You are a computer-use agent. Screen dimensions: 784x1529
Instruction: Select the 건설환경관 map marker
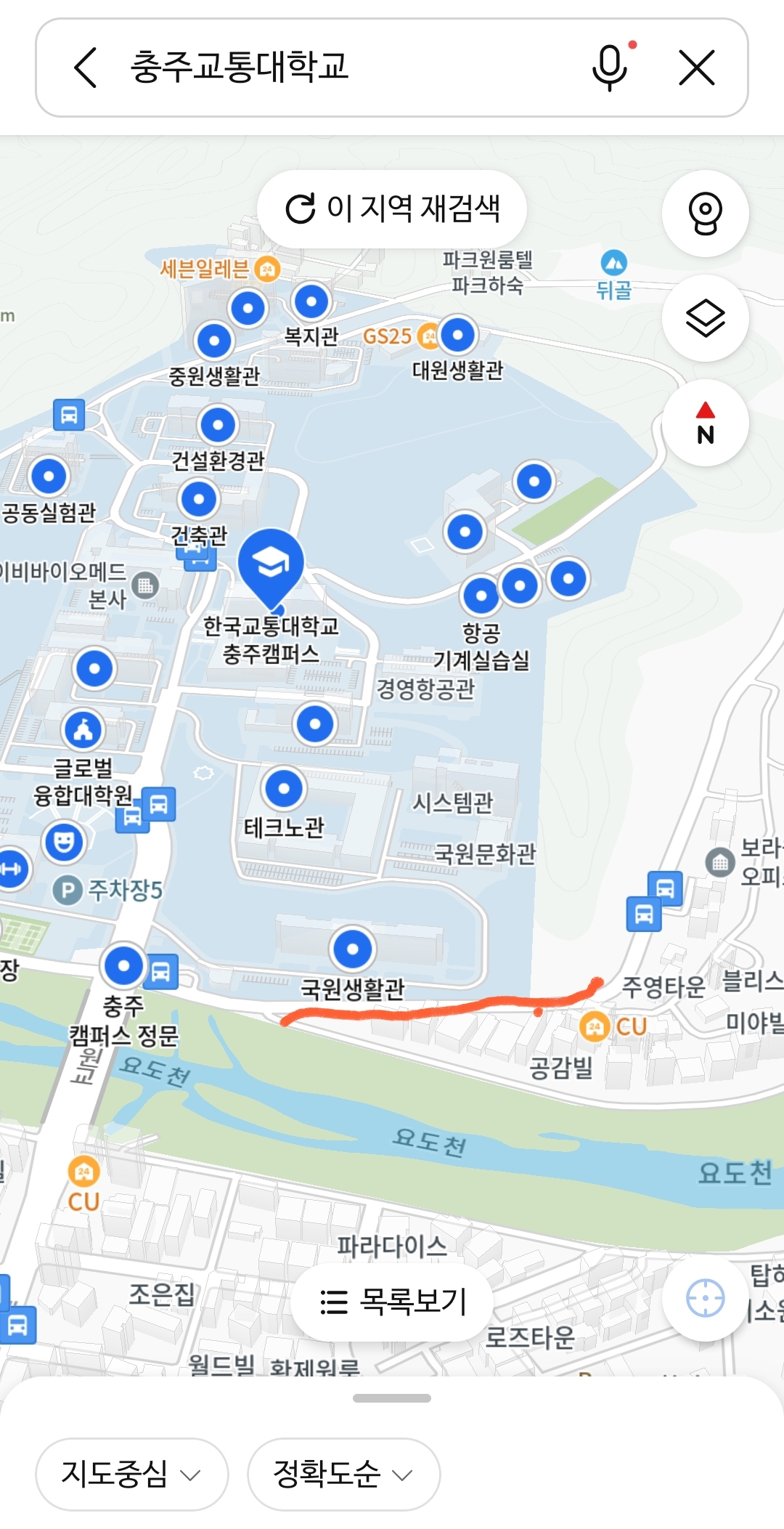(218, 425)
